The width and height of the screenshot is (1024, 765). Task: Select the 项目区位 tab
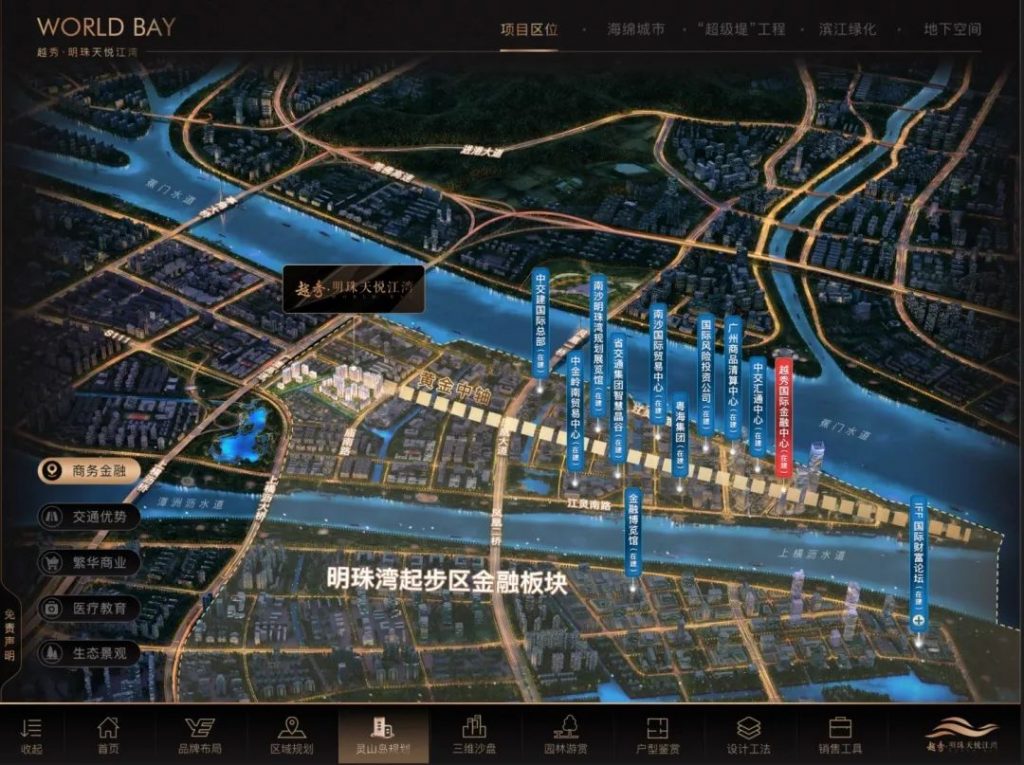pos(529,29)
